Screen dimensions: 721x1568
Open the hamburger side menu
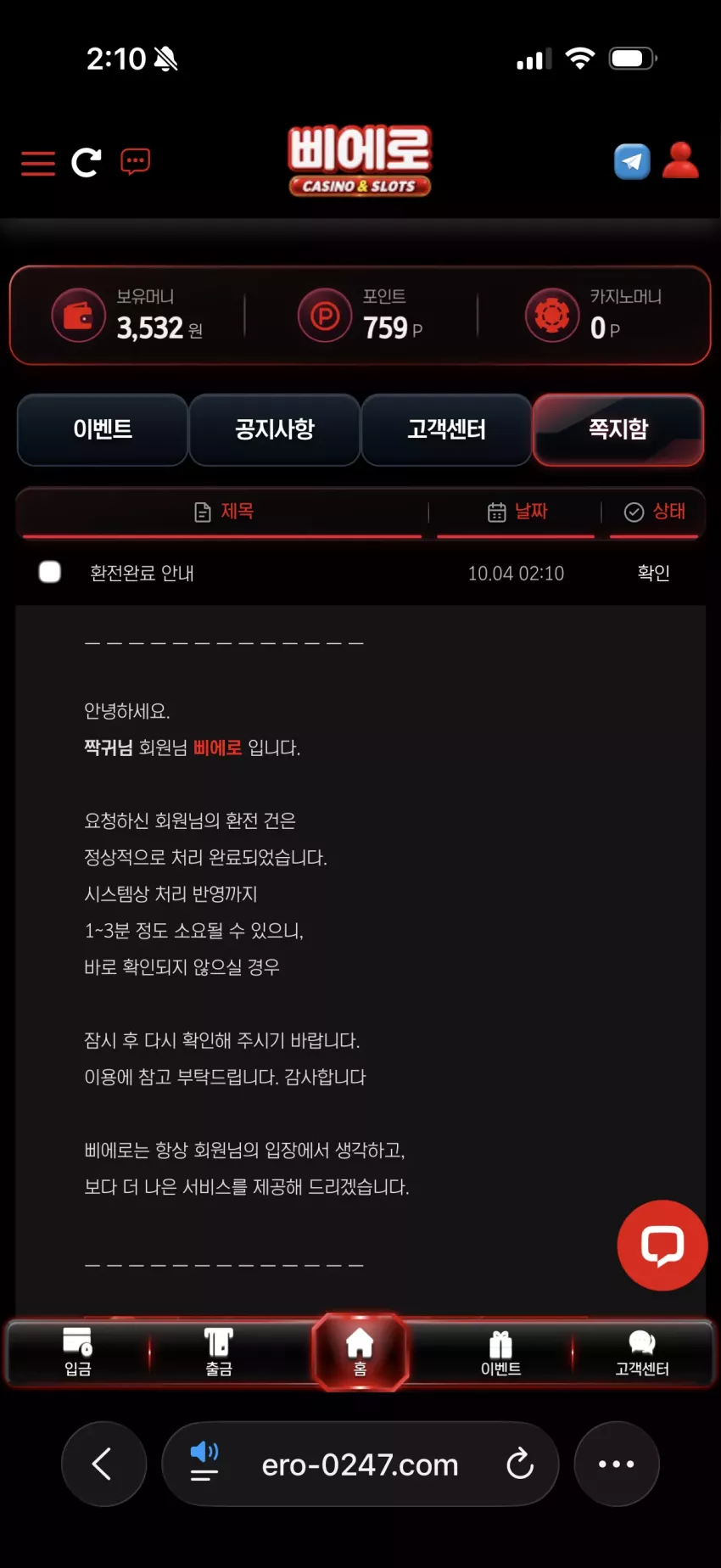pos(38,163)
